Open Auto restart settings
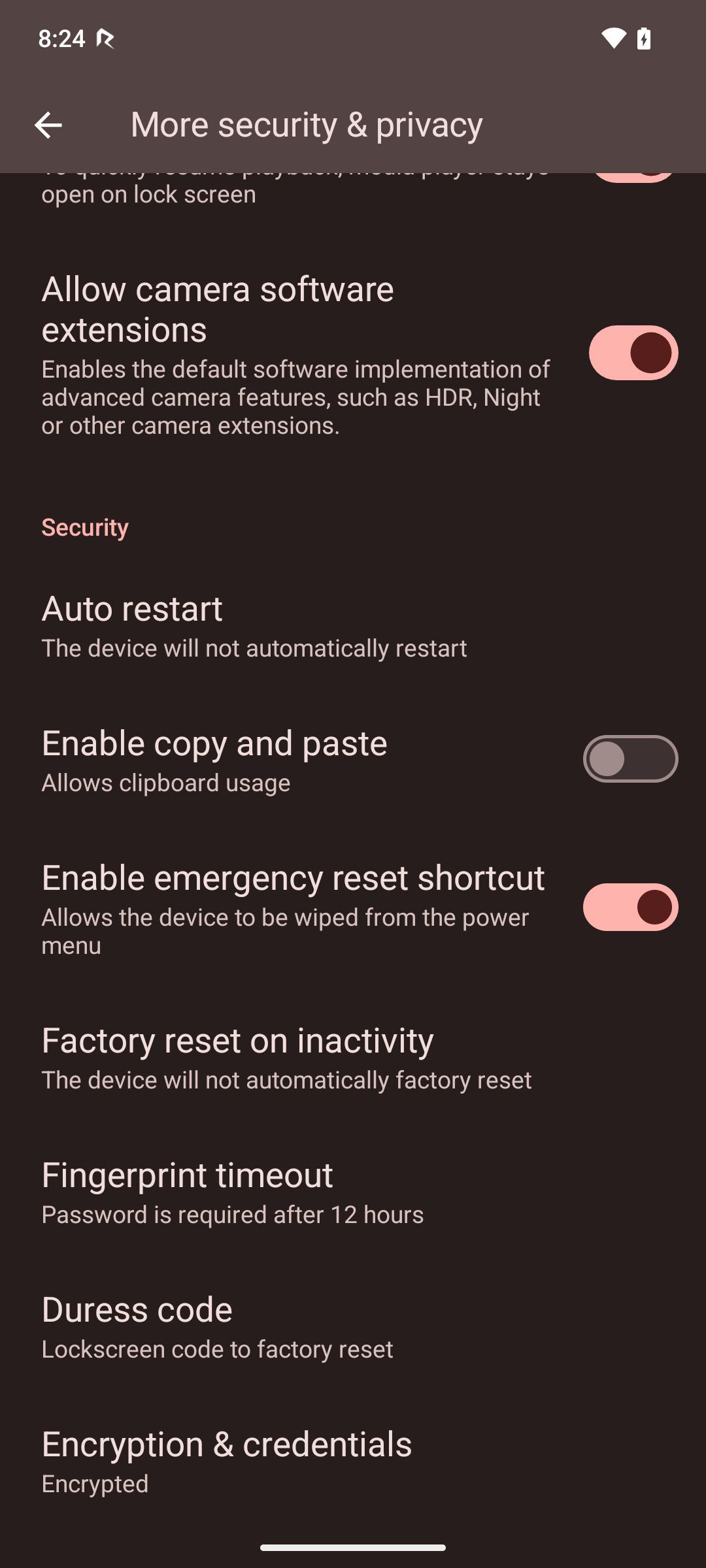This screenshot has height=1568, width=706. point(254,626)
